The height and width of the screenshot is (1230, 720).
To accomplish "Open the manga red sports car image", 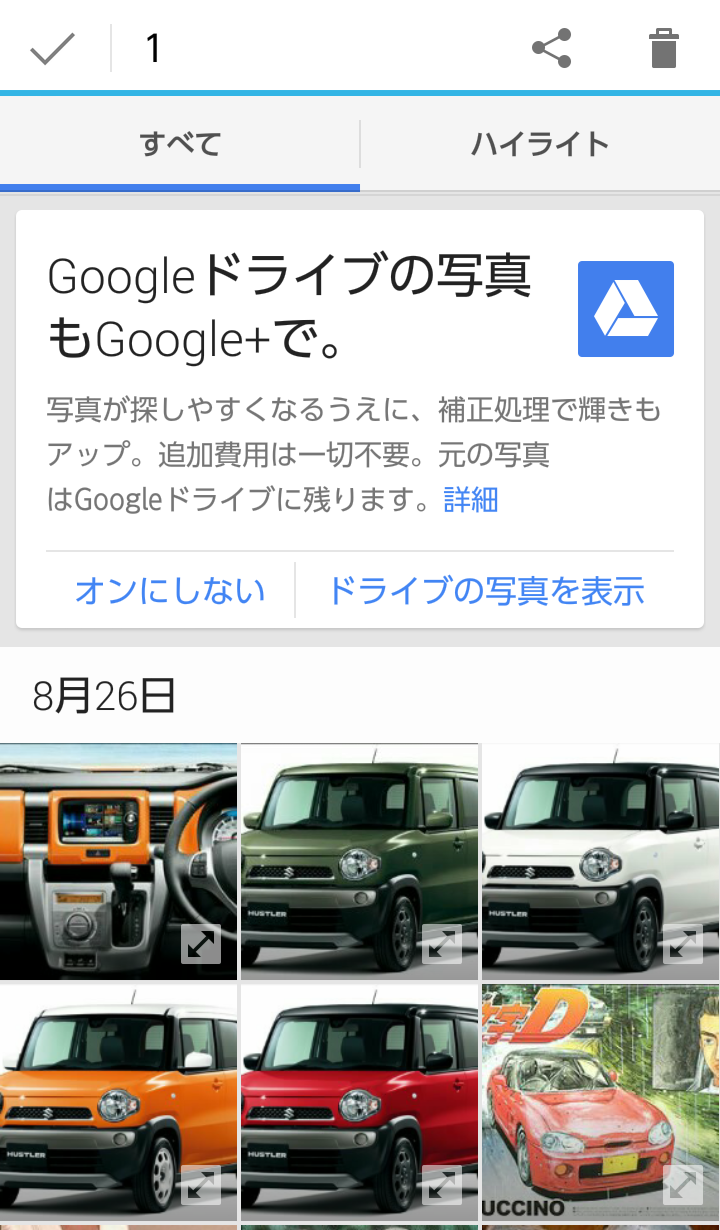I will click(x=600, y=1102).
